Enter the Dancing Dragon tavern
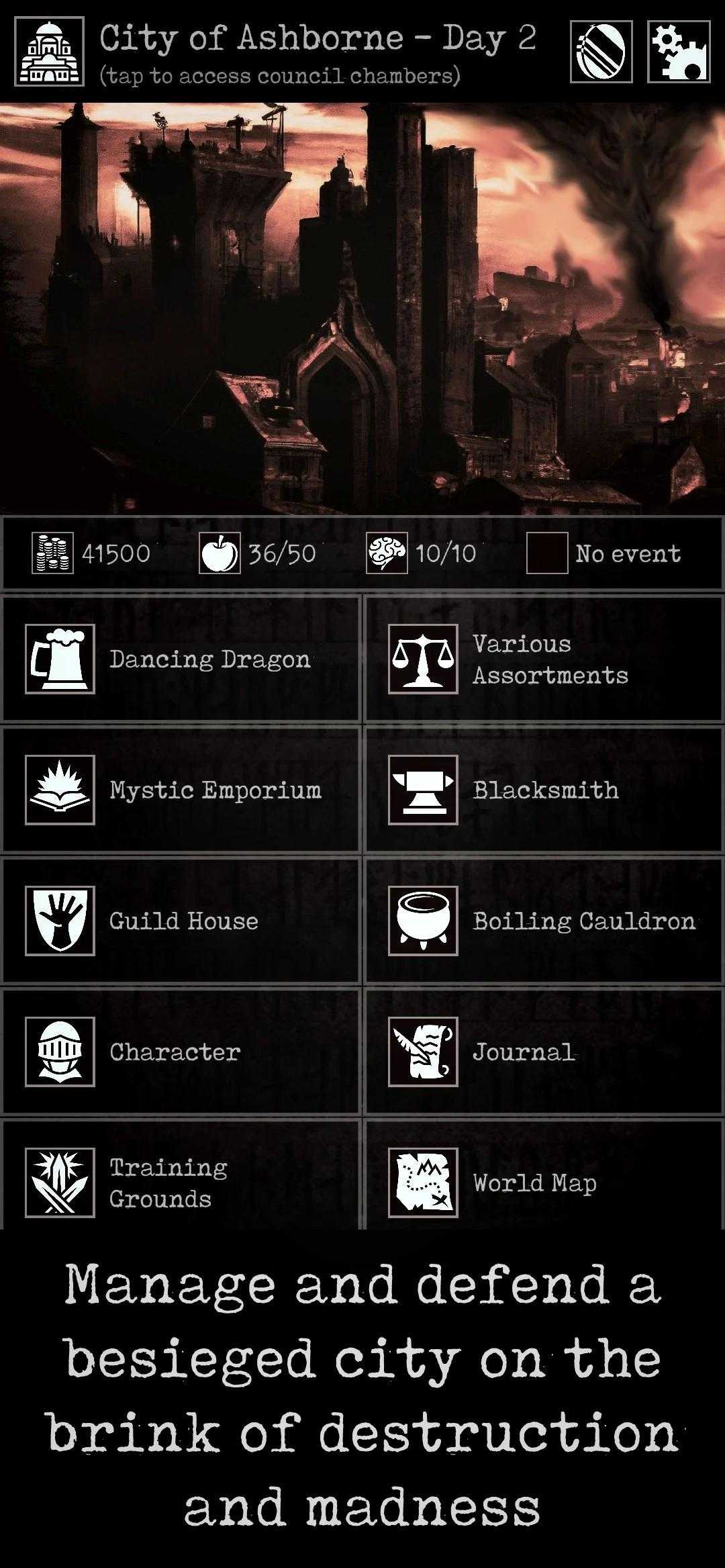The width and height of the screenshot is (725, 1568). 181,659
